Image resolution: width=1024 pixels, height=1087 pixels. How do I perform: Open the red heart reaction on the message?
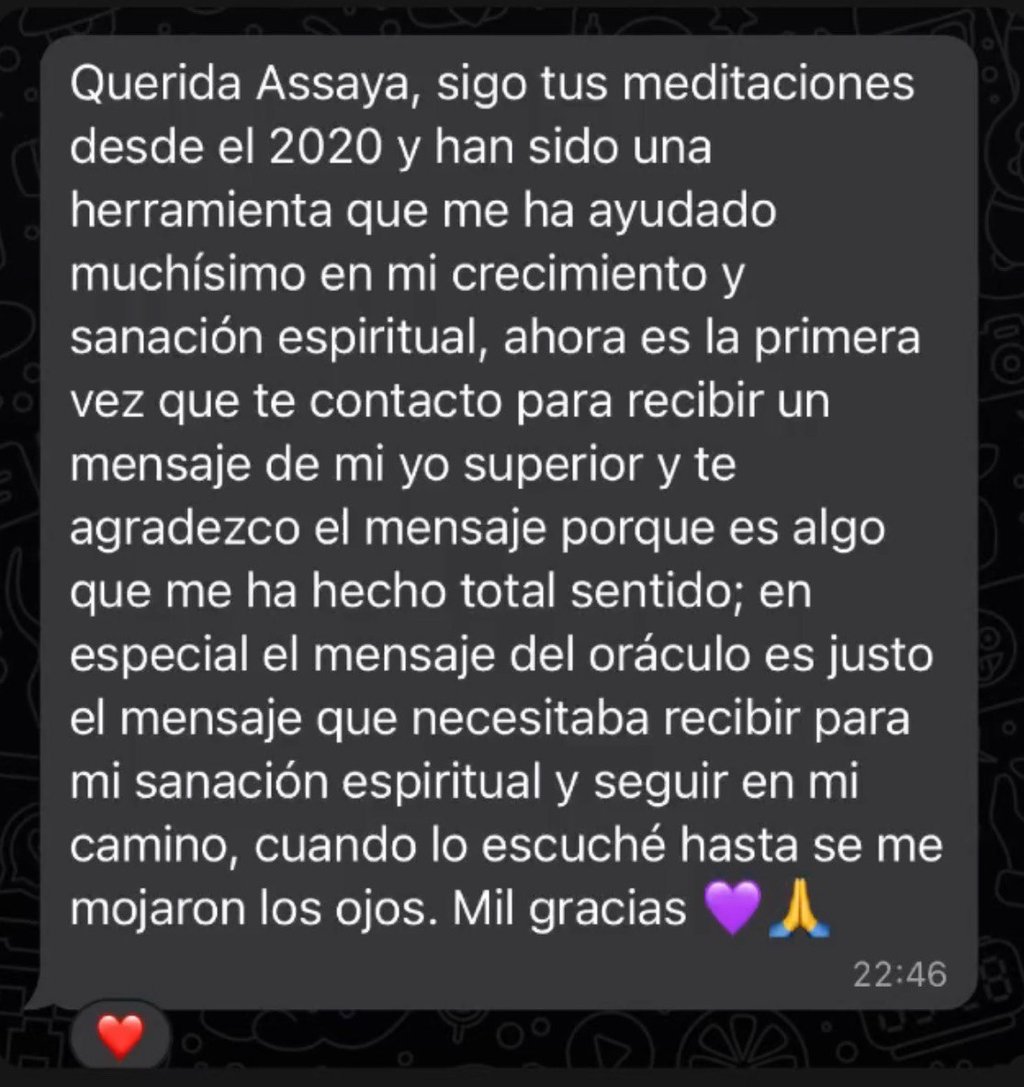[x=120, y=1035]
